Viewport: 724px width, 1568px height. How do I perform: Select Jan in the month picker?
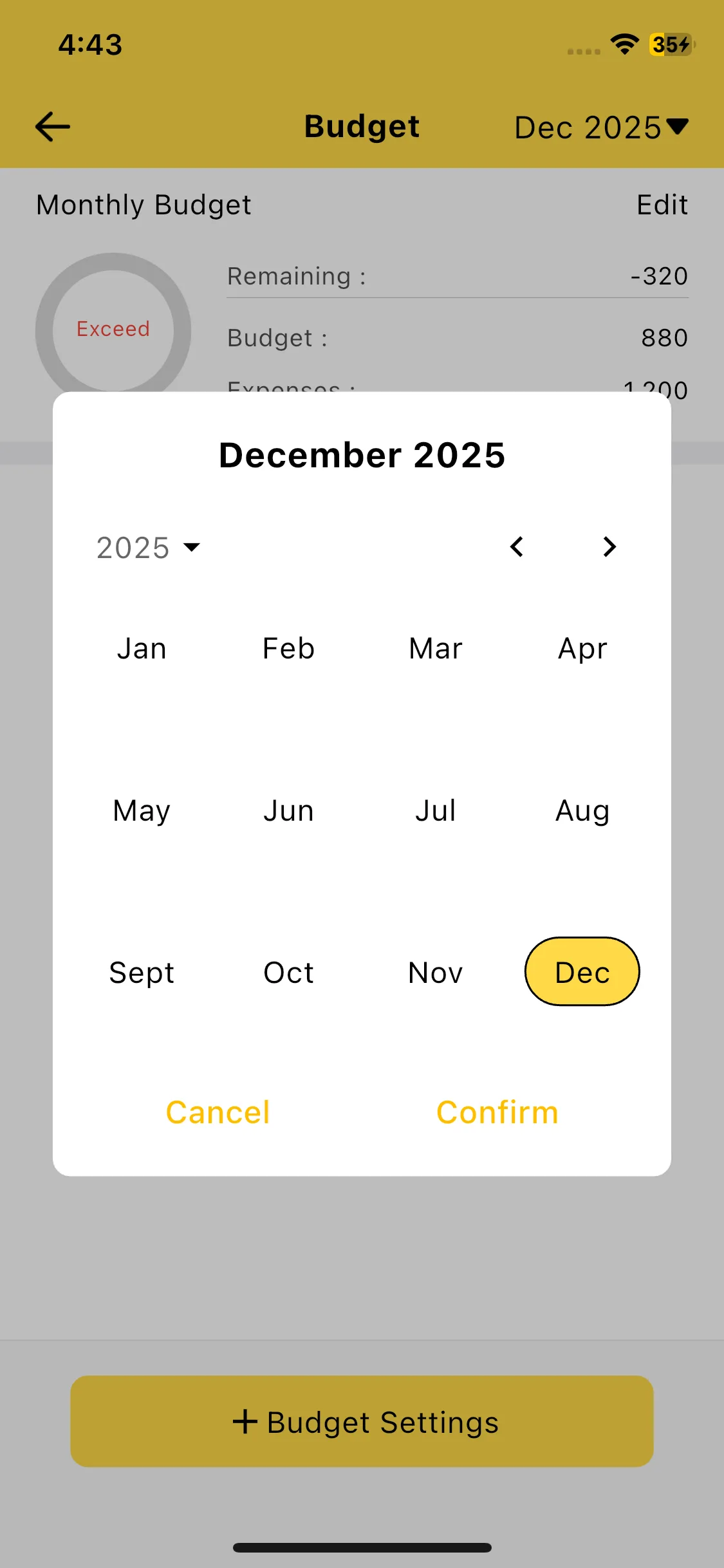pyautogui.click(x=142, y=648)
